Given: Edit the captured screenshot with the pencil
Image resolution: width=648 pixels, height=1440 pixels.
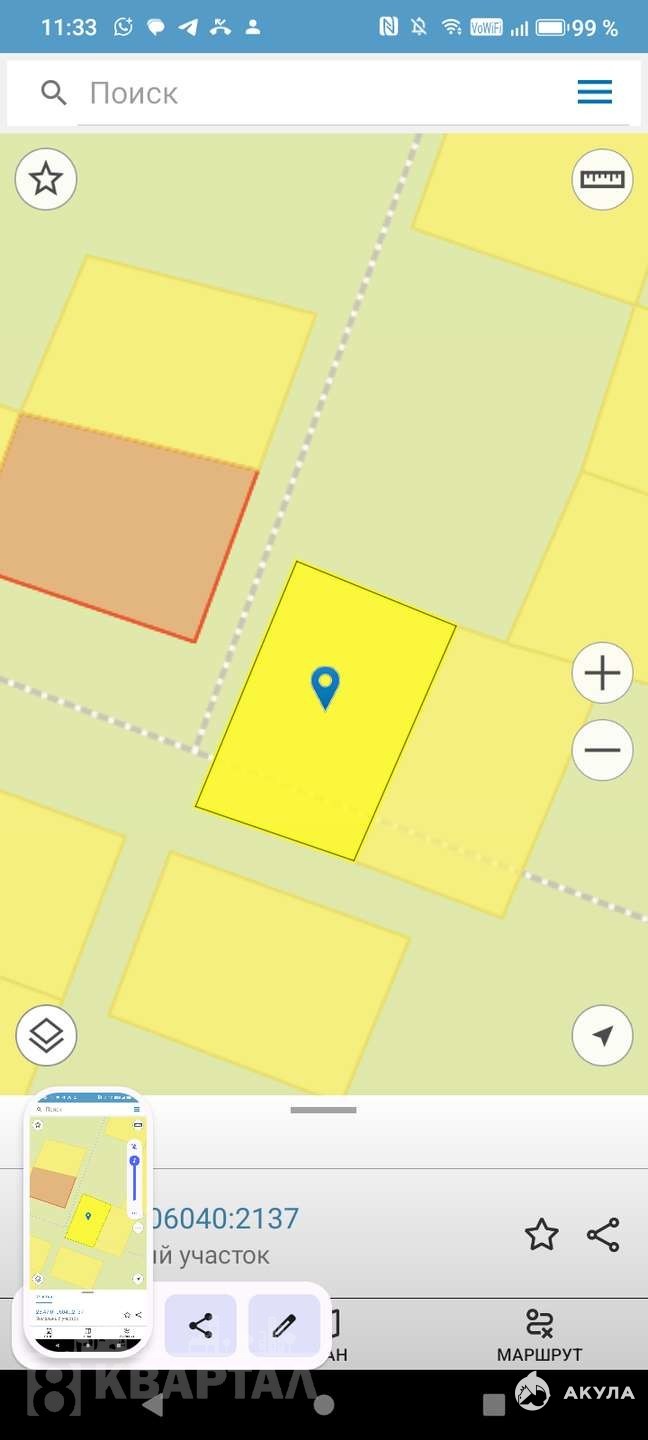Looking at the screenshot, I should 284,1326.
